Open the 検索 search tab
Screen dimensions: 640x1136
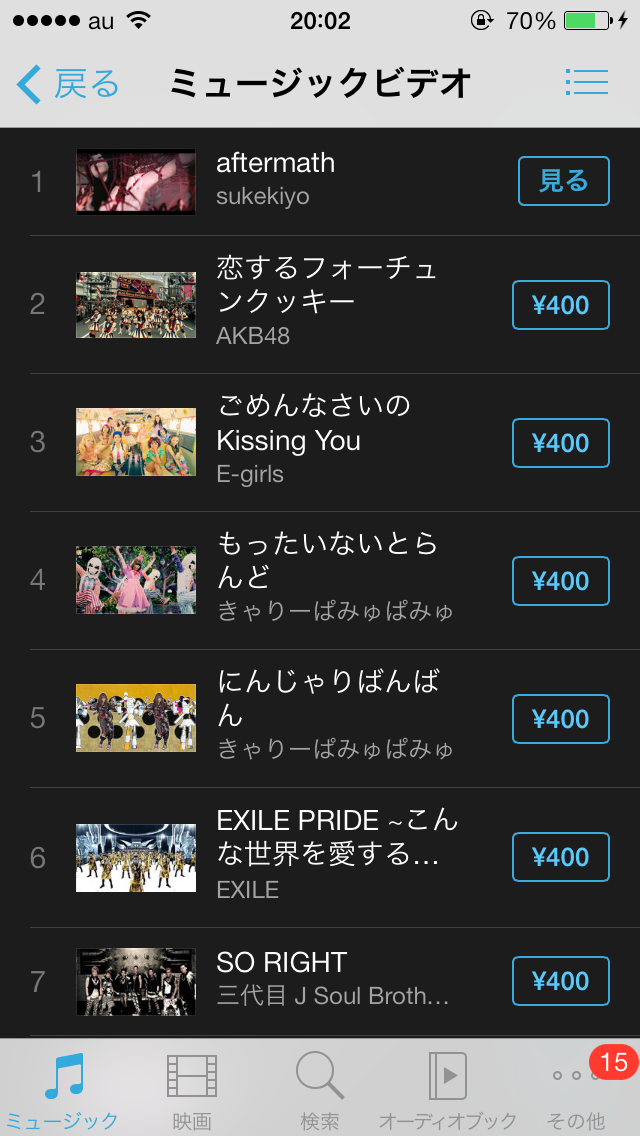(320, 1089)
